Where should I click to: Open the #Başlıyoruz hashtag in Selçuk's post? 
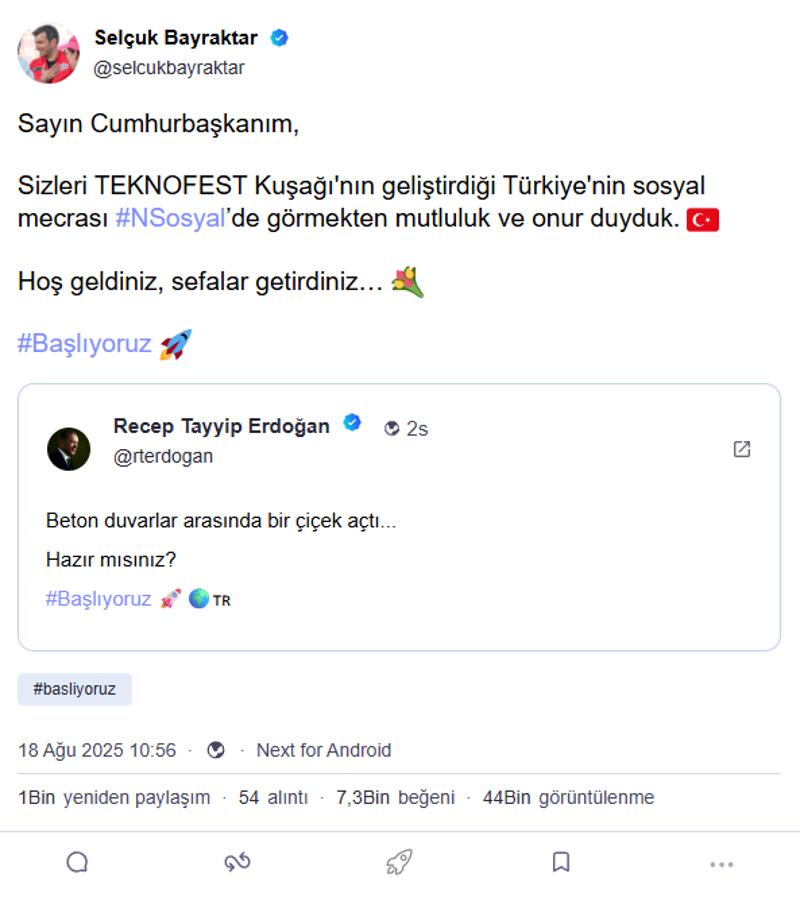click(85, 344)
